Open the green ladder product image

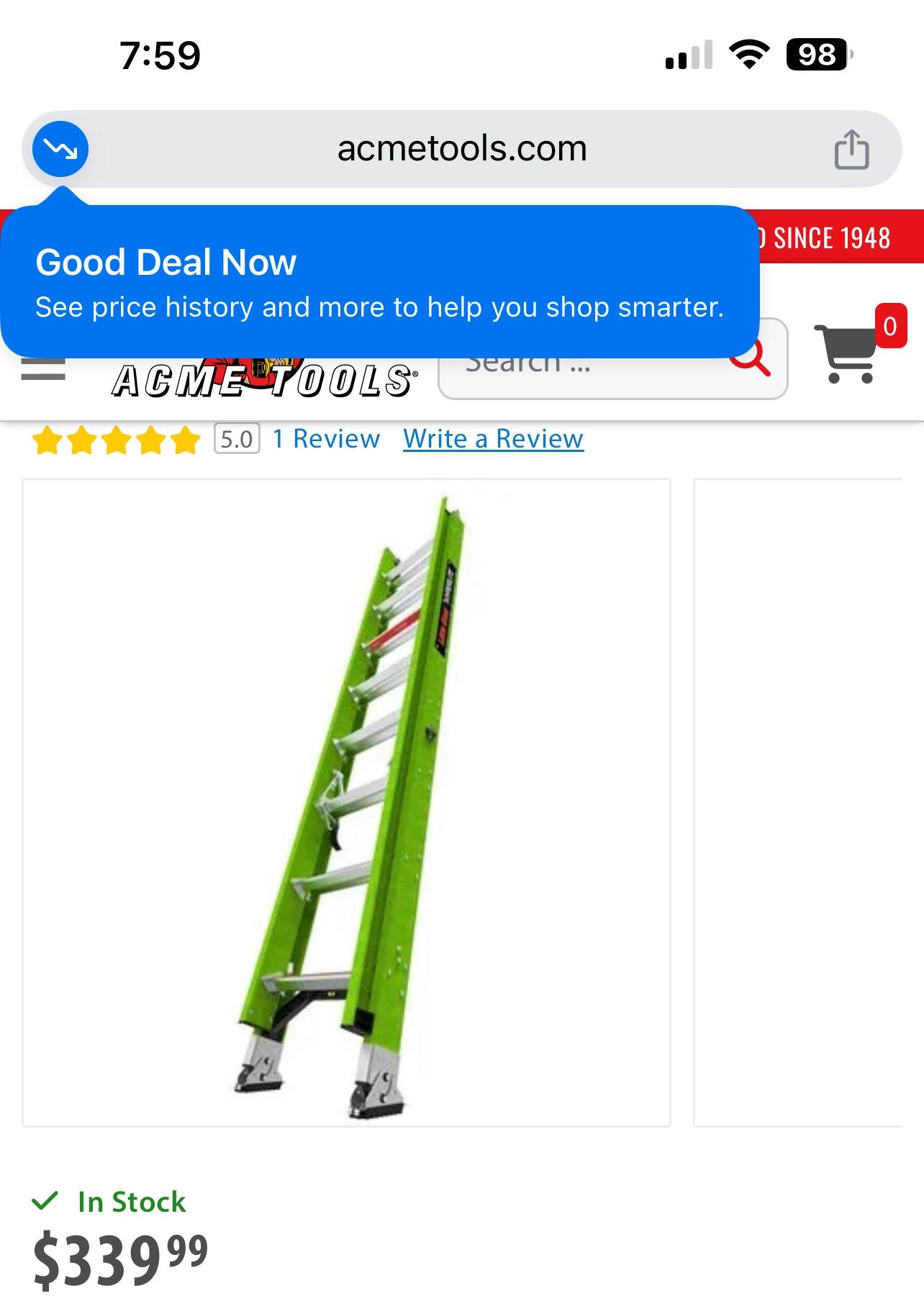pos(347,802)
